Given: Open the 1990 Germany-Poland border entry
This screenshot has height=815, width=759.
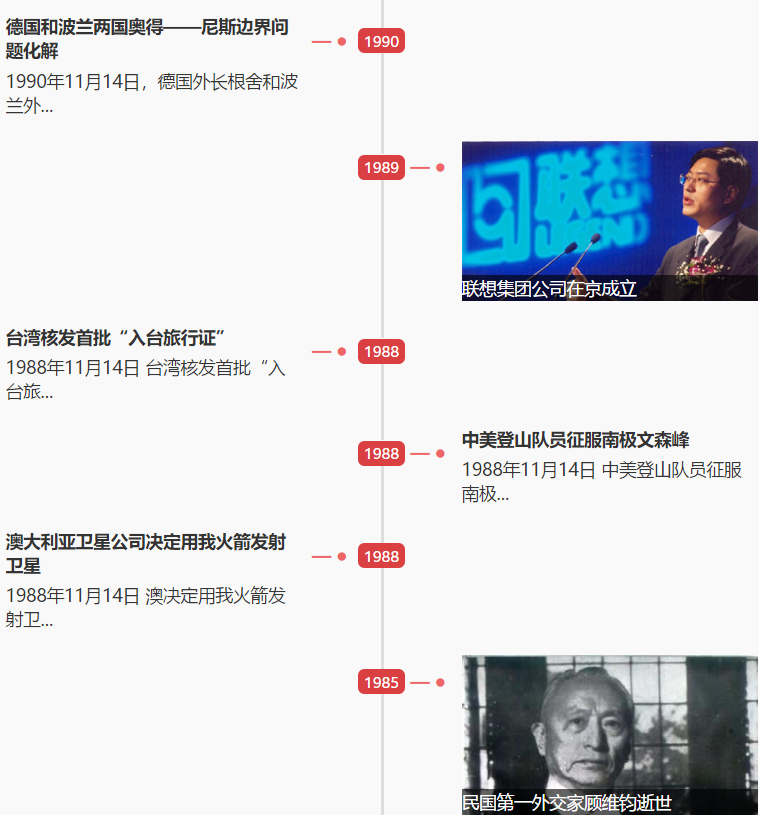Looking at the screenshot, I should point(147,39).
